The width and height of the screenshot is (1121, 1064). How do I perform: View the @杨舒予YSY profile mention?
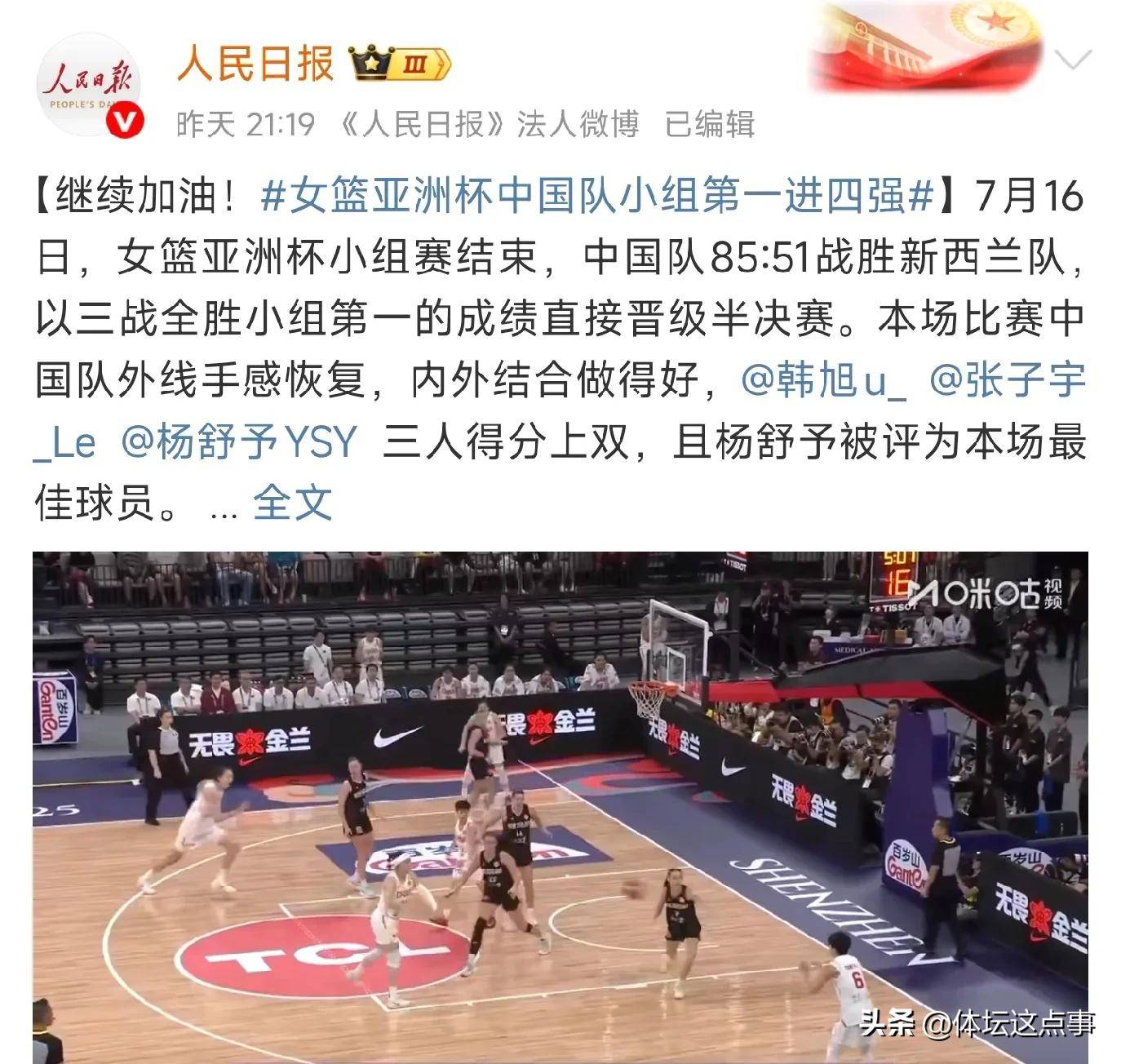tap(239, 441)
